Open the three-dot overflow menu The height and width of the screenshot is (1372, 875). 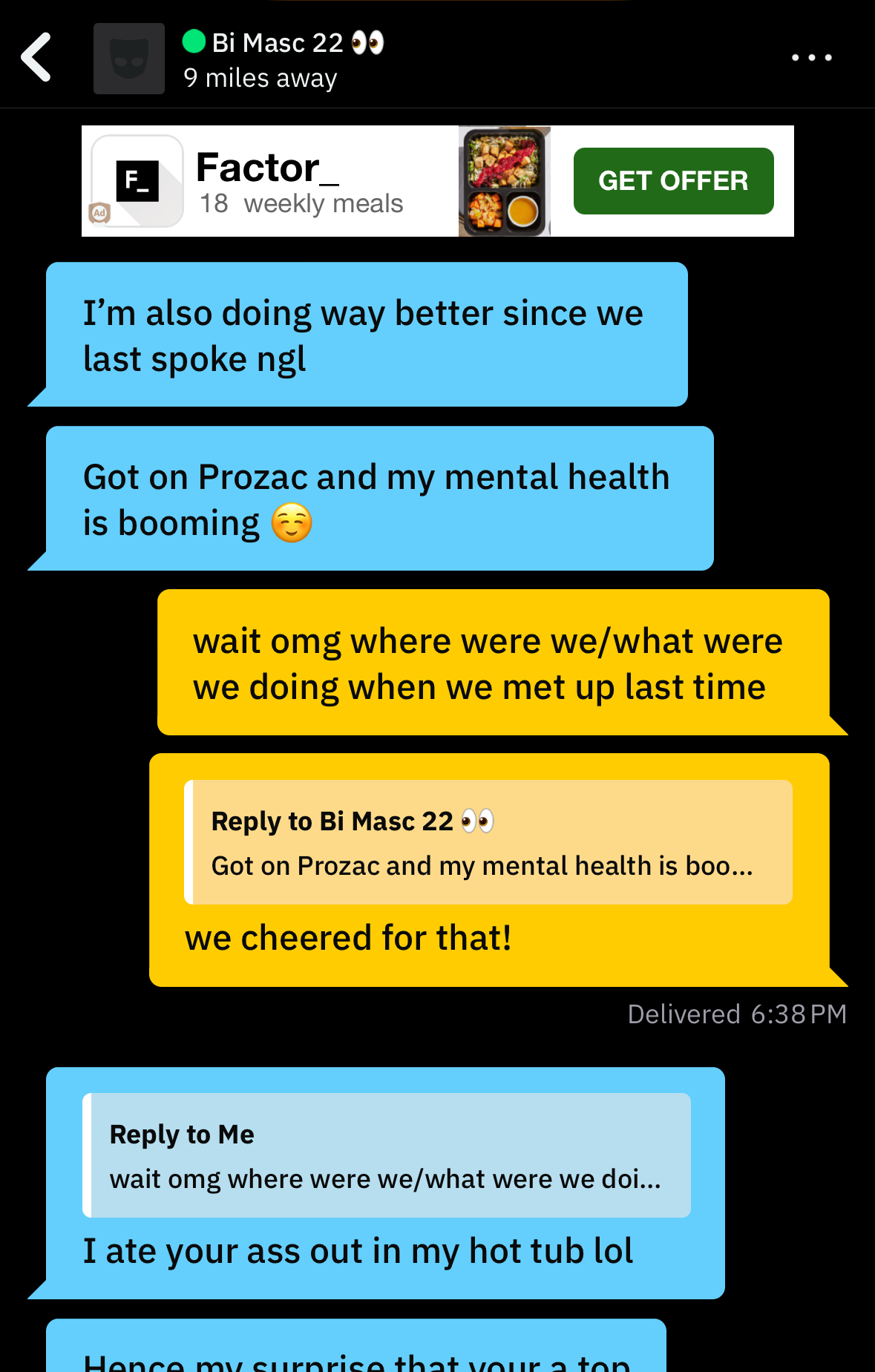pos(810,58)
